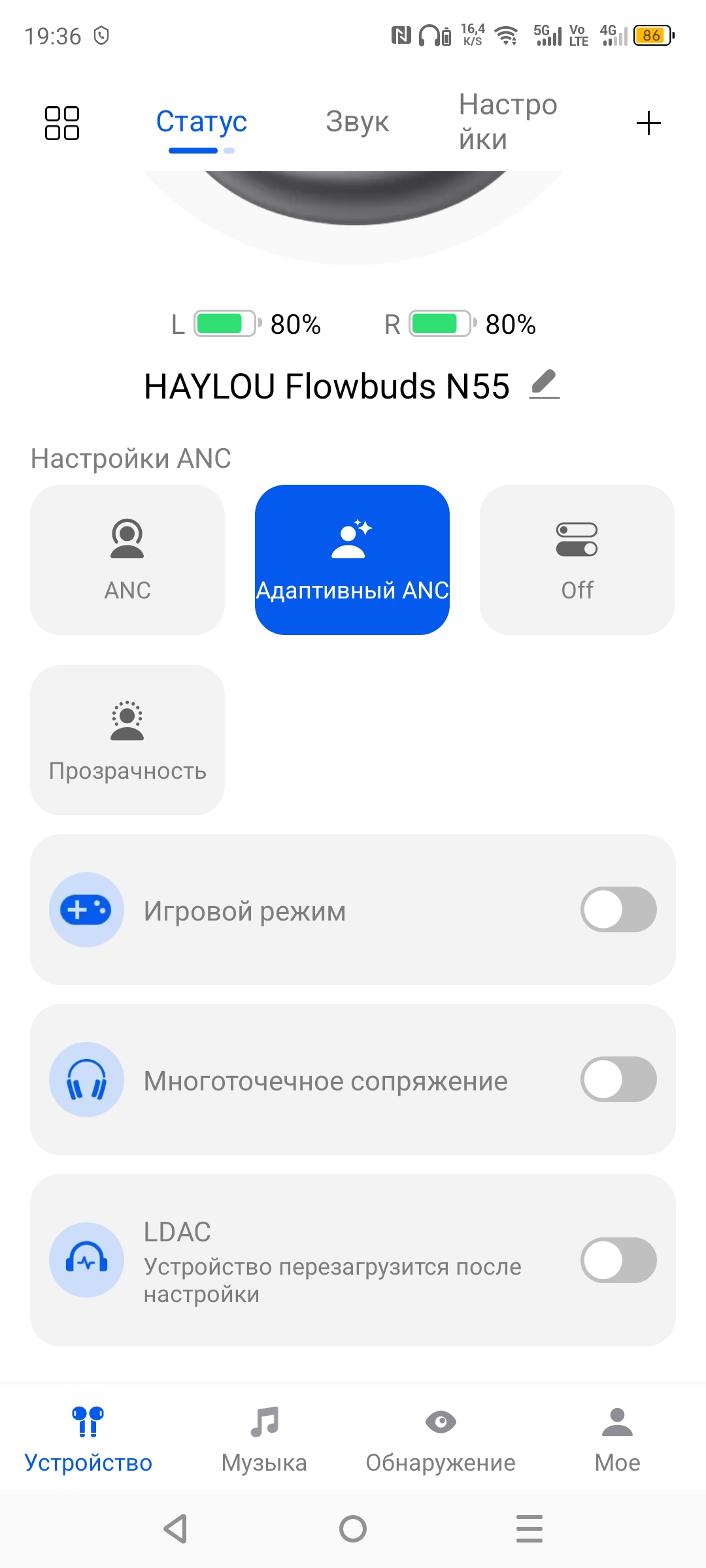Tap the plus icon to add device
The height and width of the screenshot is (1568, 706).
648,123
